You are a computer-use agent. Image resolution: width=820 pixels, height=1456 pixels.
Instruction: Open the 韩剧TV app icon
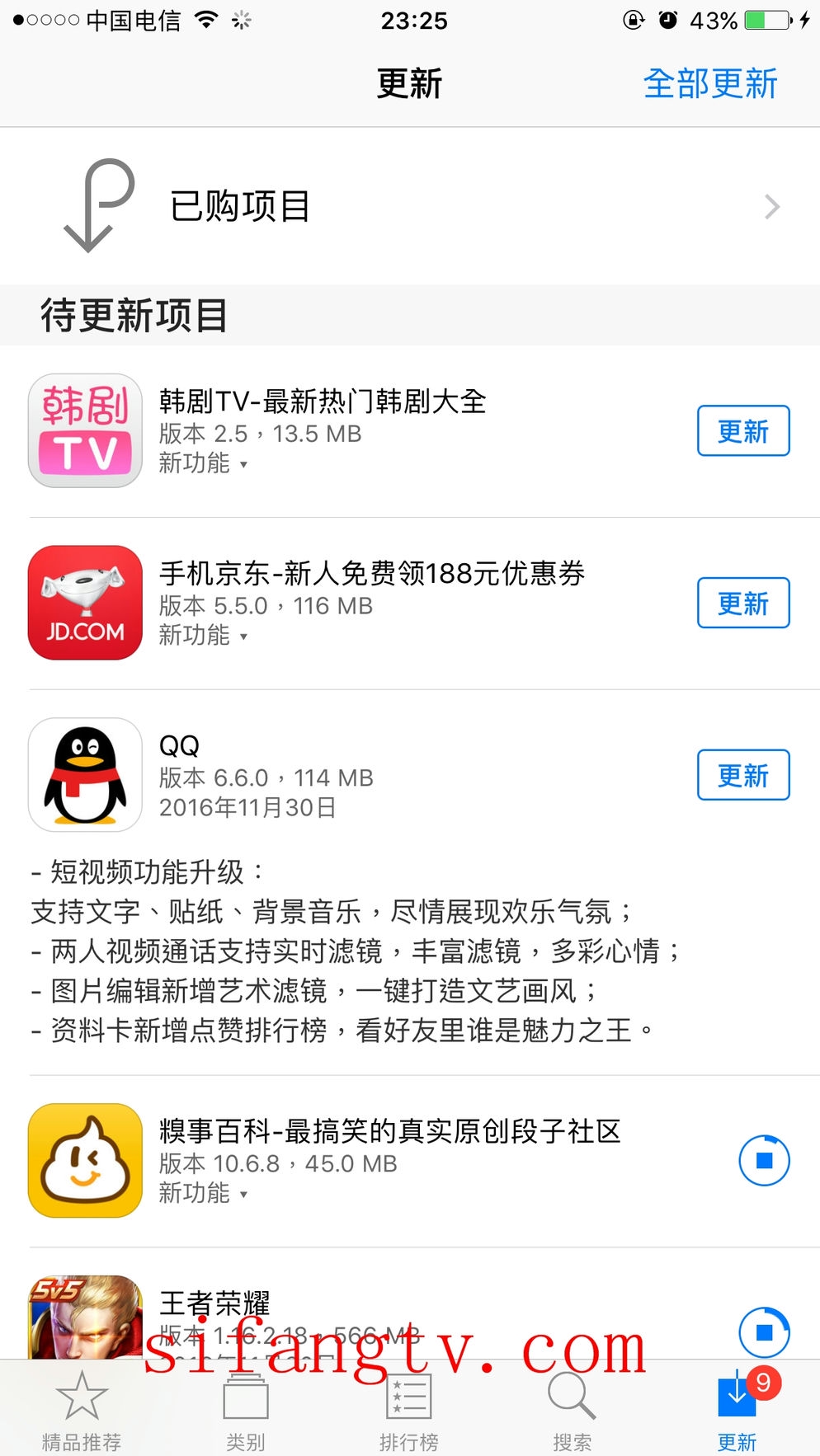pyautogui.click(x=85, y=431)
